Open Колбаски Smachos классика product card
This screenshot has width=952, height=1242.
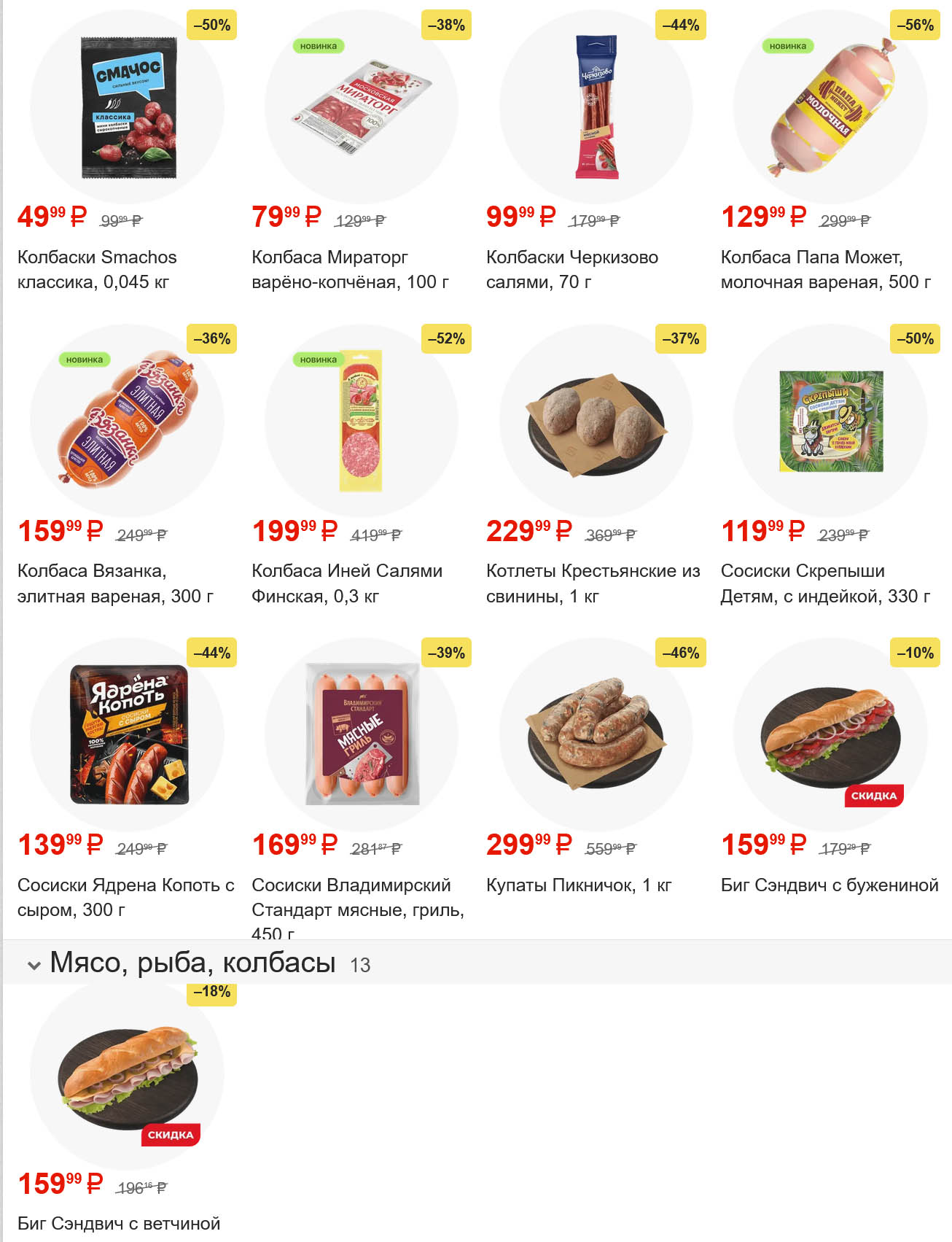click(127, 108)
